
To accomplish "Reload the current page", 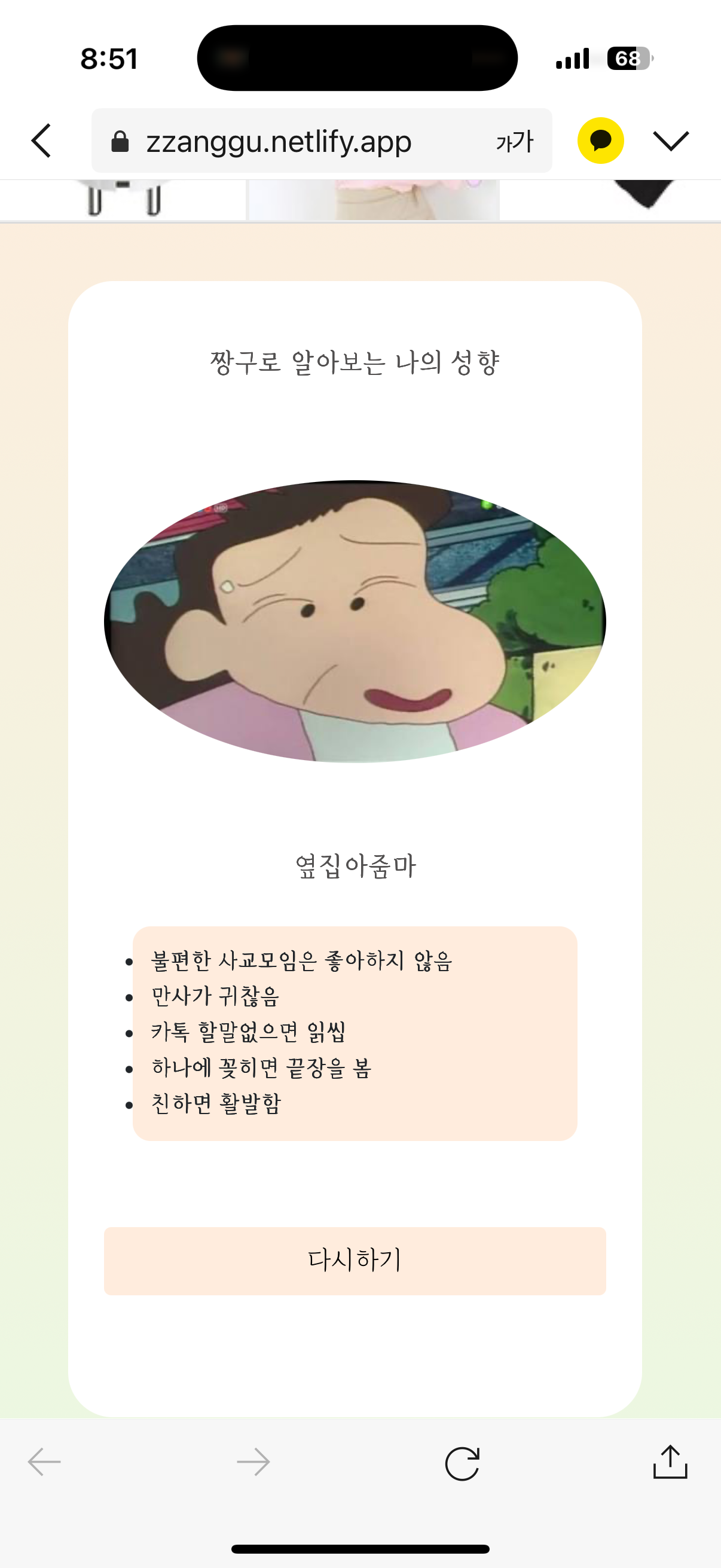I will click(x=462, y=1463).
